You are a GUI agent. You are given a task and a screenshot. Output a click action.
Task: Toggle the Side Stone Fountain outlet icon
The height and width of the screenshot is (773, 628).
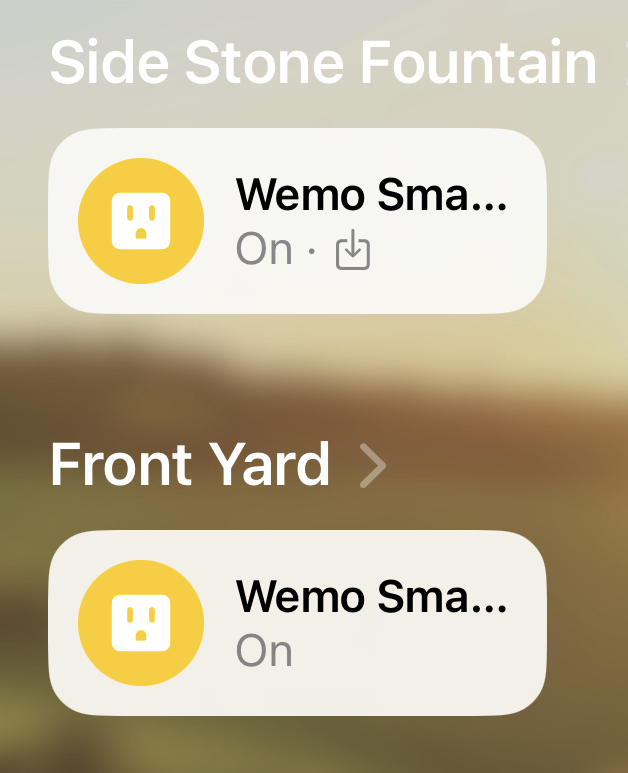(140, 221)
